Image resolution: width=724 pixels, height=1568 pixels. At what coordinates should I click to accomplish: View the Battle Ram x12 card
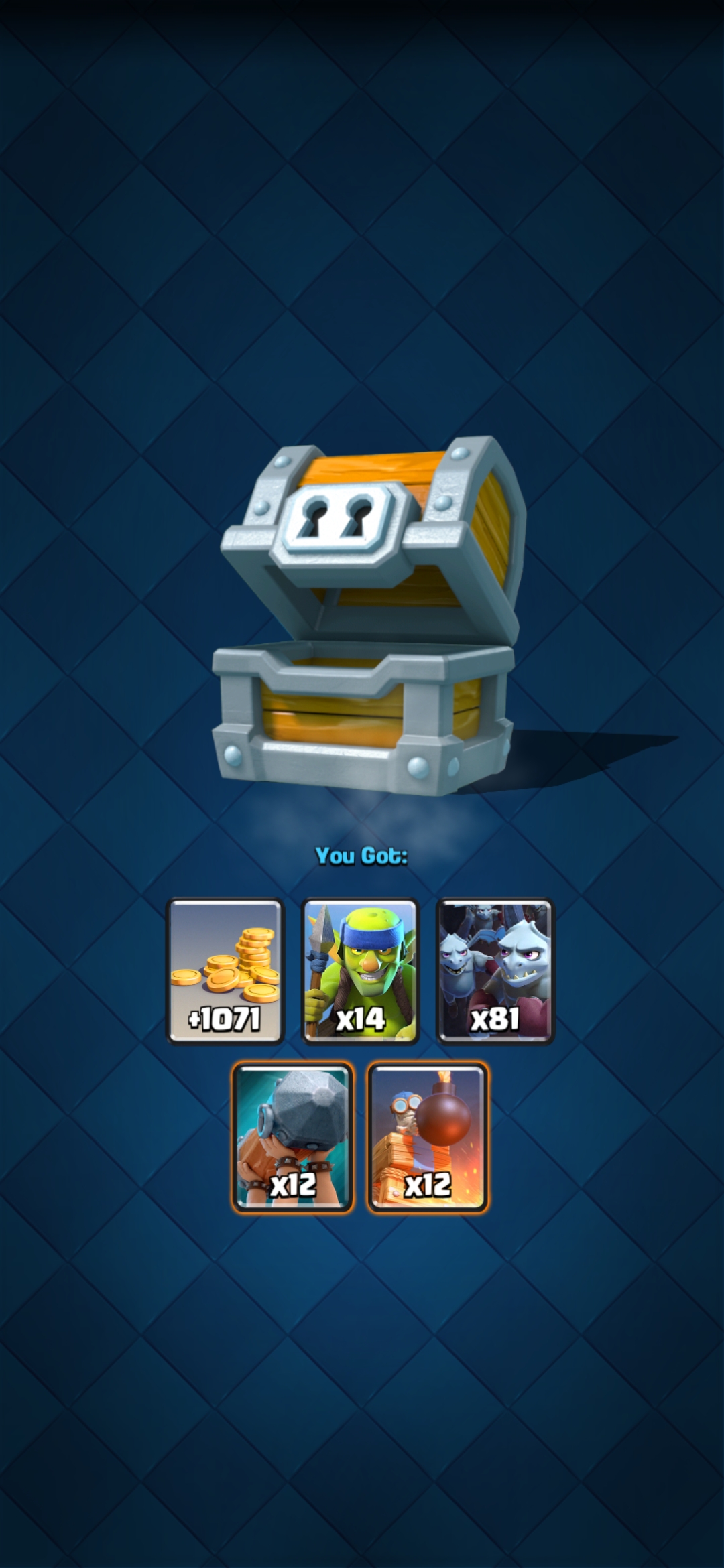tap(293, 1137)
